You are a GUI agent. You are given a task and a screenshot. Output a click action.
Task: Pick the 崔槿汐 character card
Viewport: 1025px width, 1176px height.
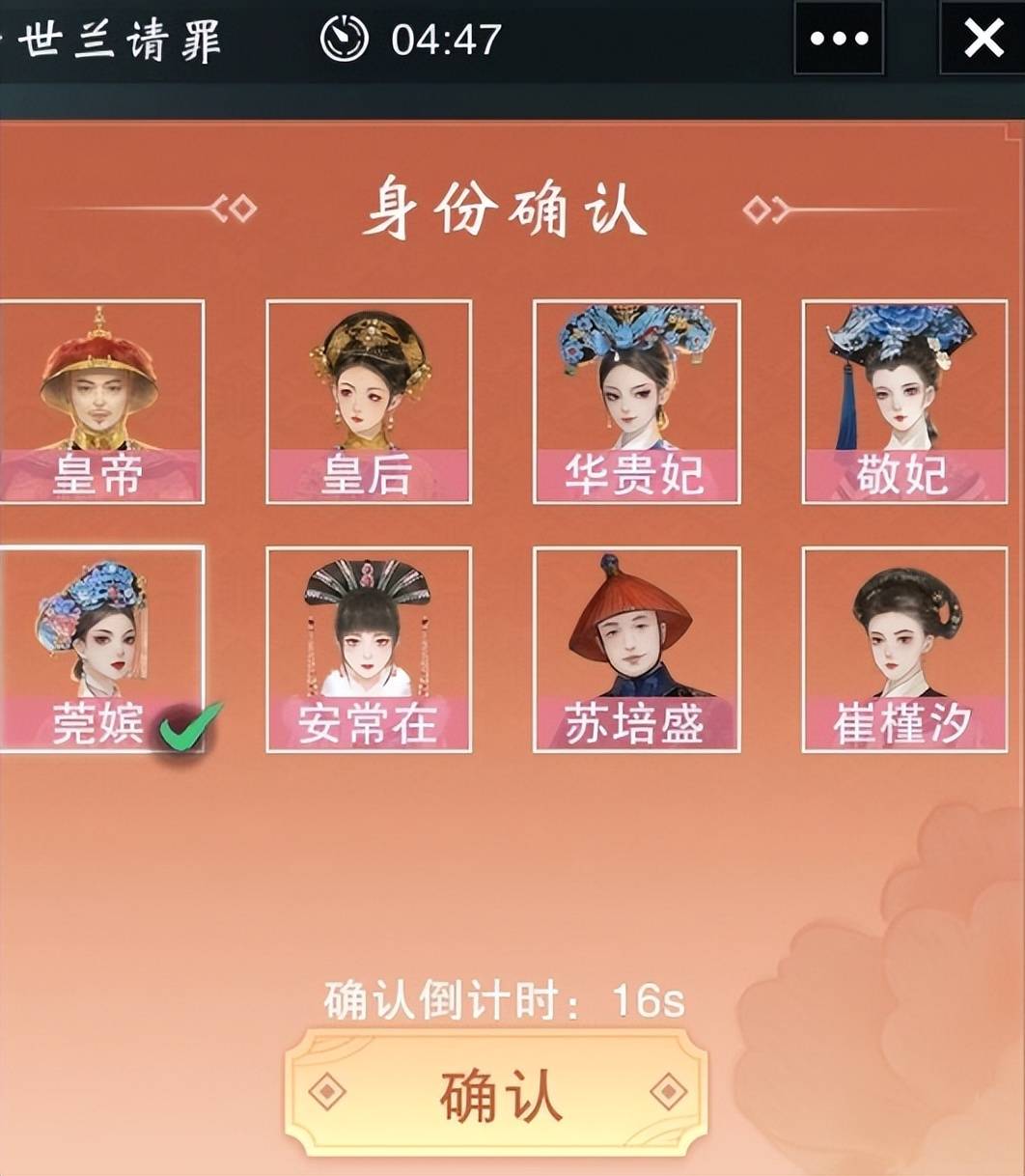point(904,649)
